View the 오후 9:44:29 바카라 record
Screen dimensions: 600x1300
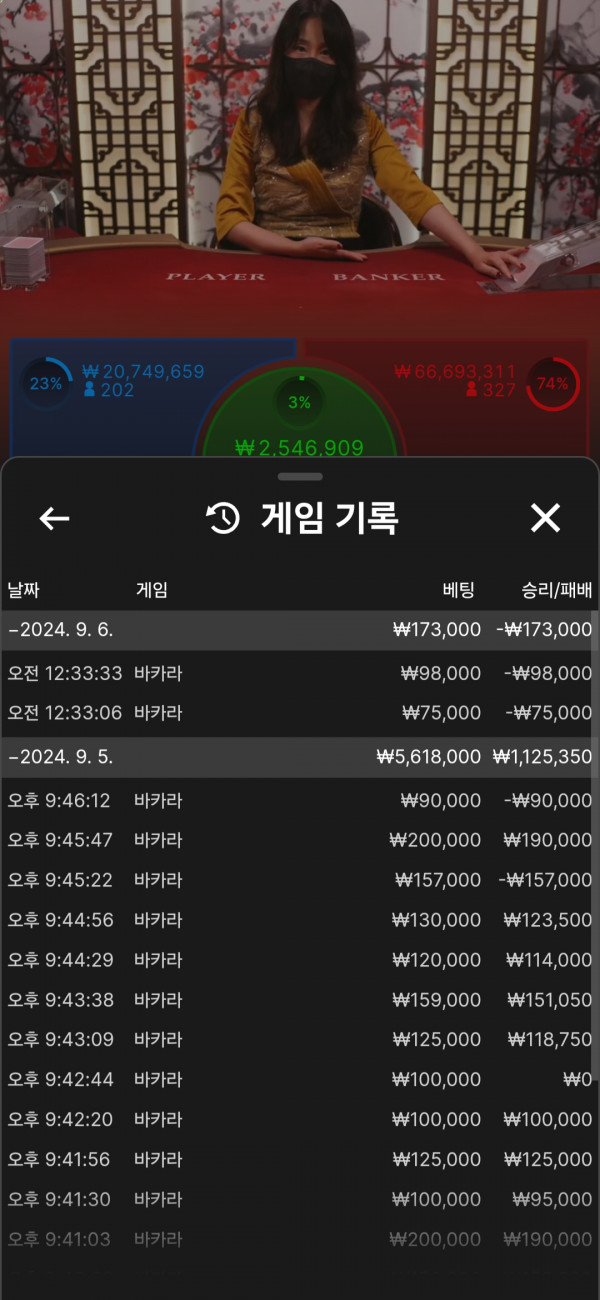click(298, 960)
